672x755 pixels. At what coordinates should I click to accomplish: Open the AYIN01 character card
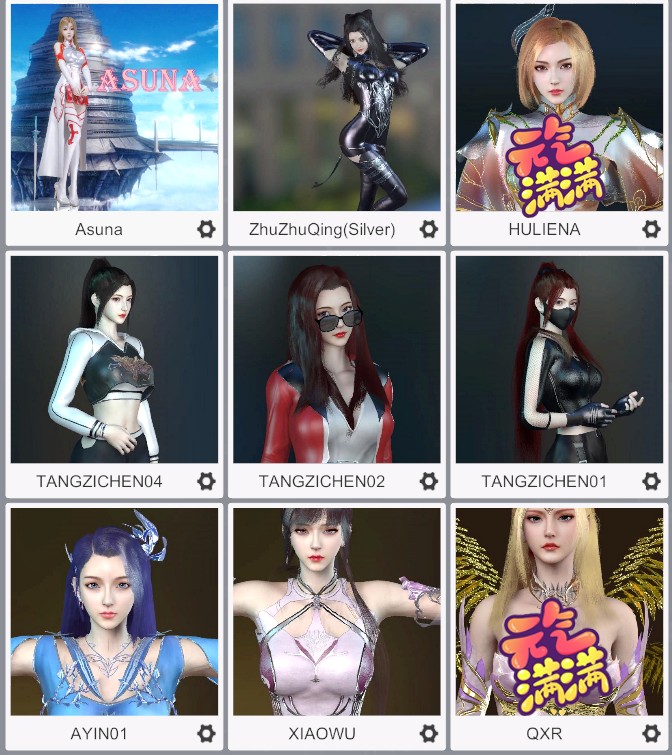[114, 612]
